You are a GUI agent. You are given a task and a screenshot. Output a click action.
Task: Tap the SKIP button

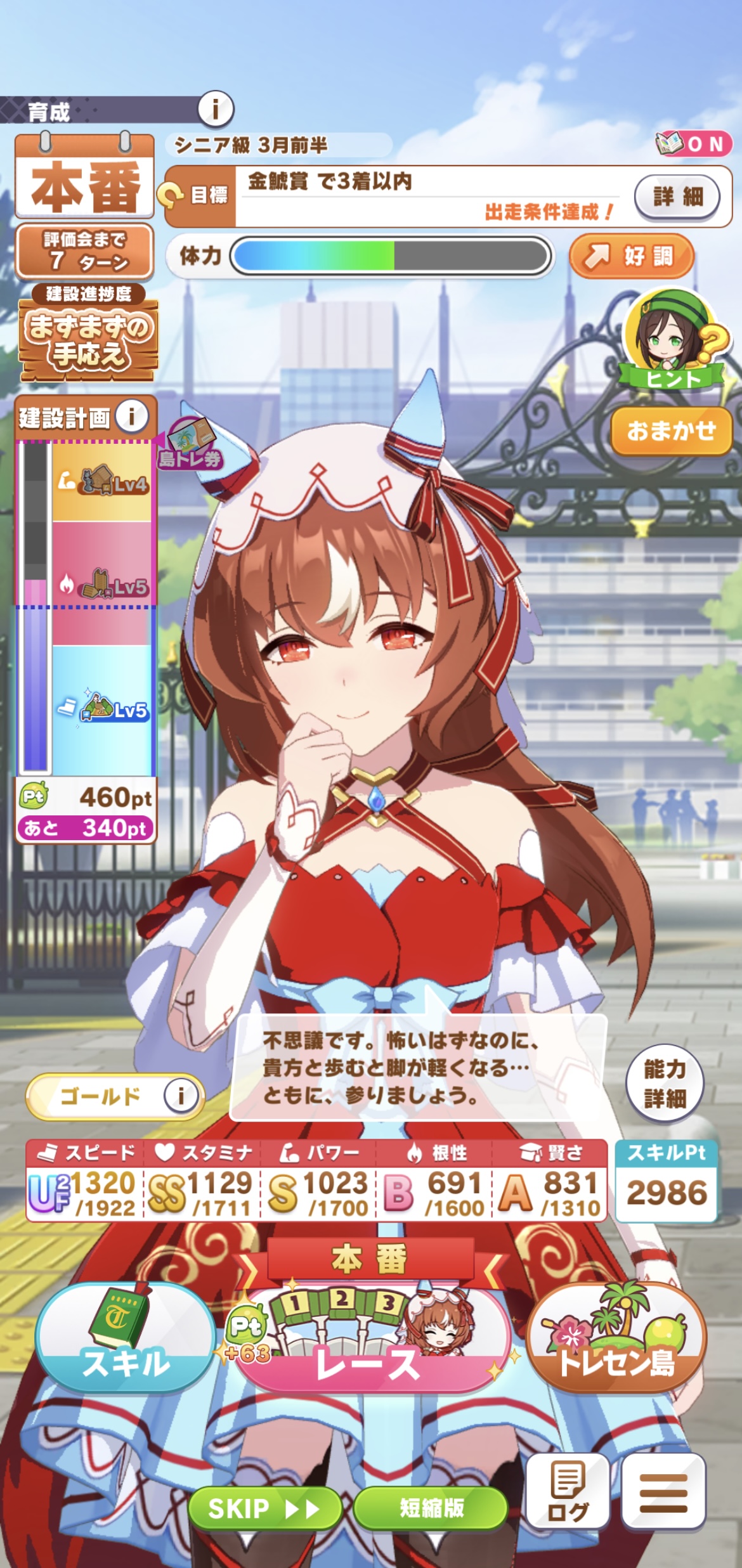pyautogui.click(x=264, y=1508)
